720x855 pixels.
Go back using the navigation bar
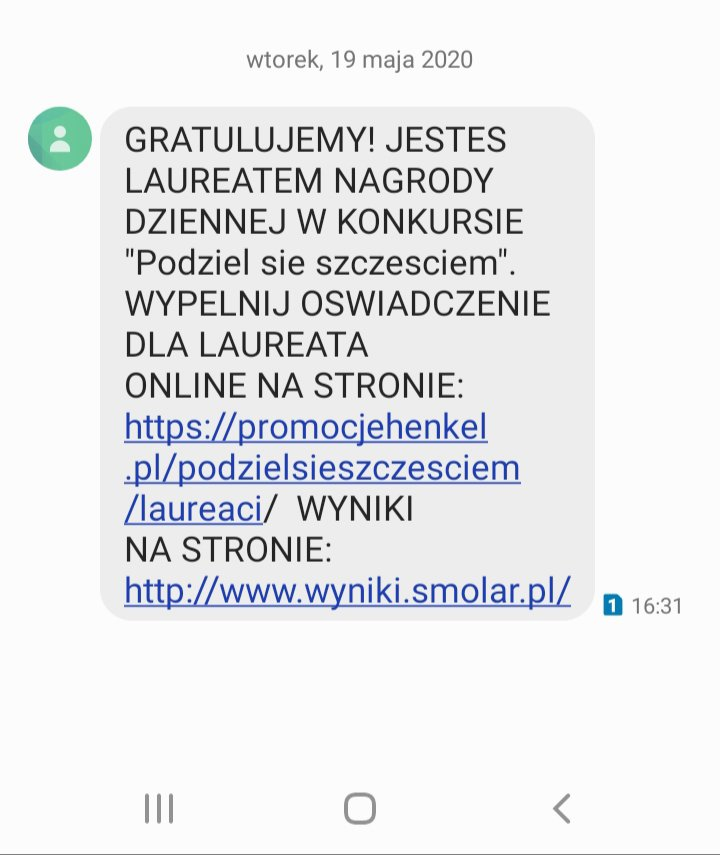(562, 808)
